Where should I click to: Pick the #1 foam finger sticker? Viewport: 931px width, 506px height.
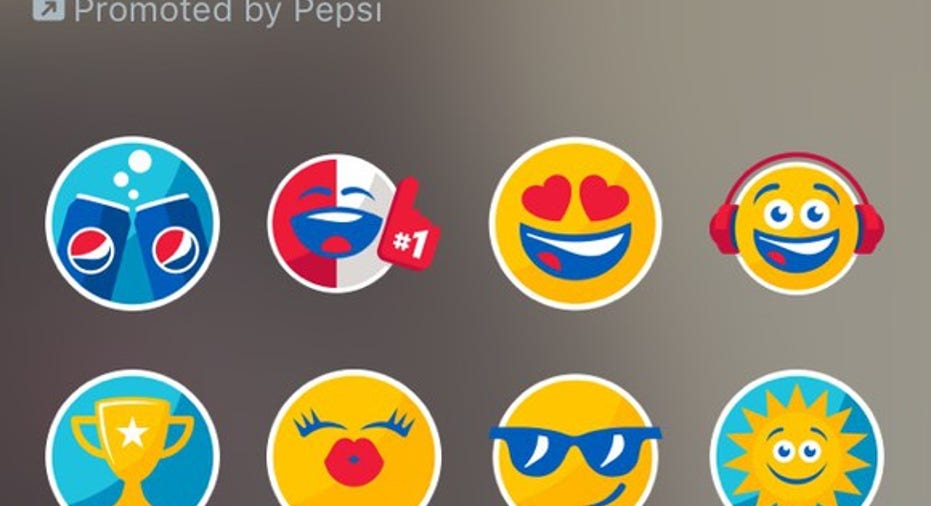coord(350,223)
